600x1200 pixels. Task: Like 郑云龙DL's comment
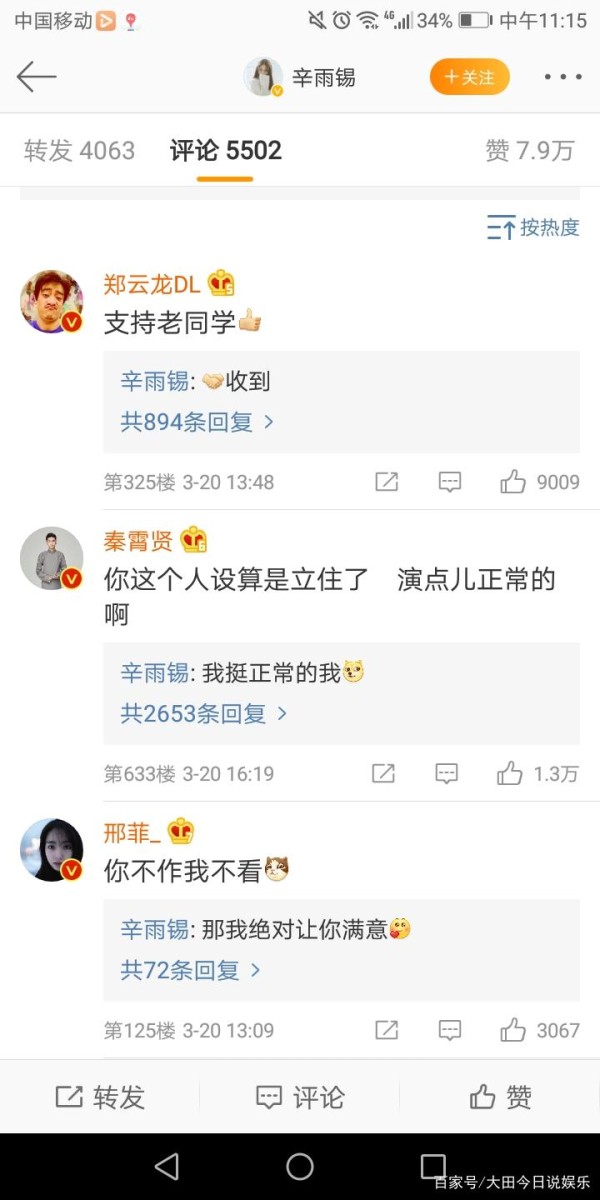pos(540,482)
